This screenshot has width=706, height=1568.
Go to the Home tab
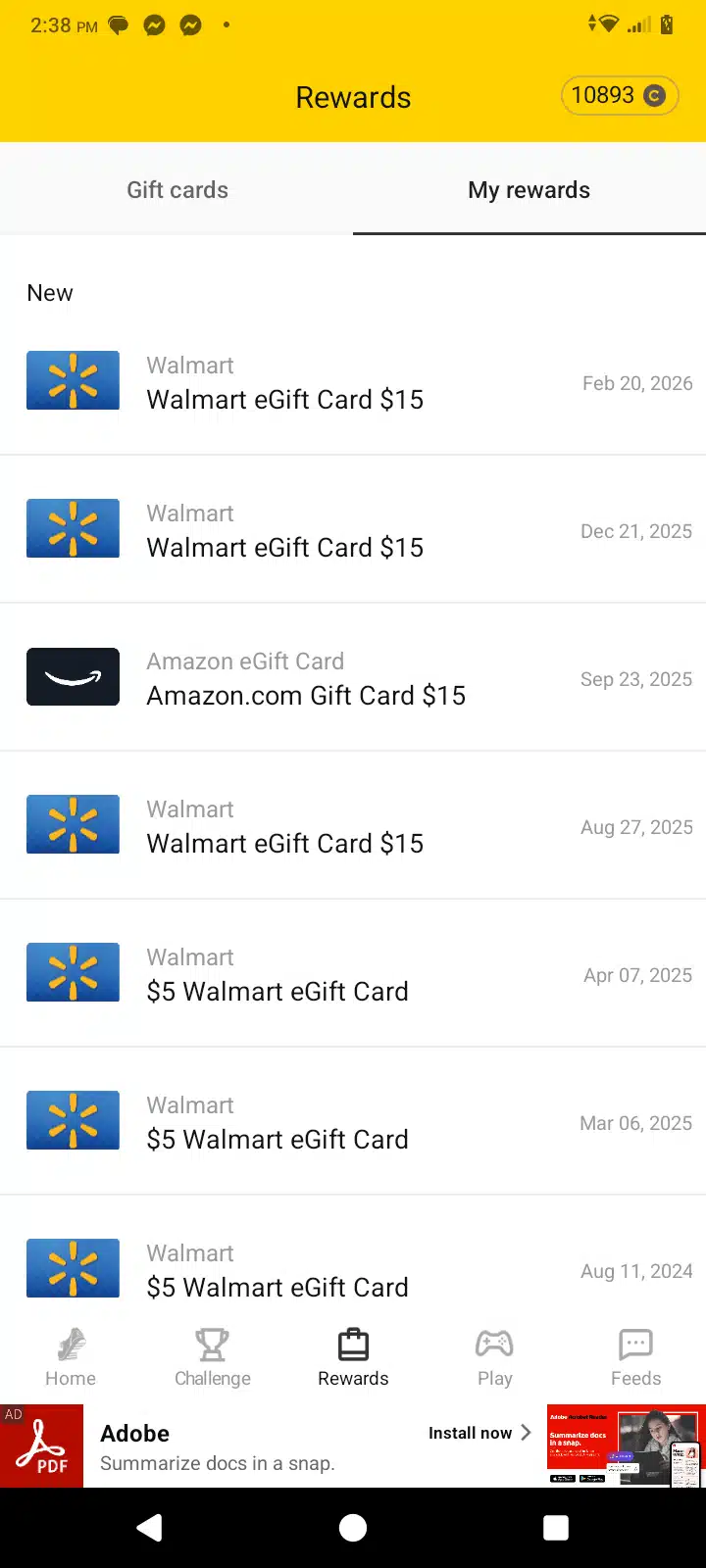[71, 1357]
